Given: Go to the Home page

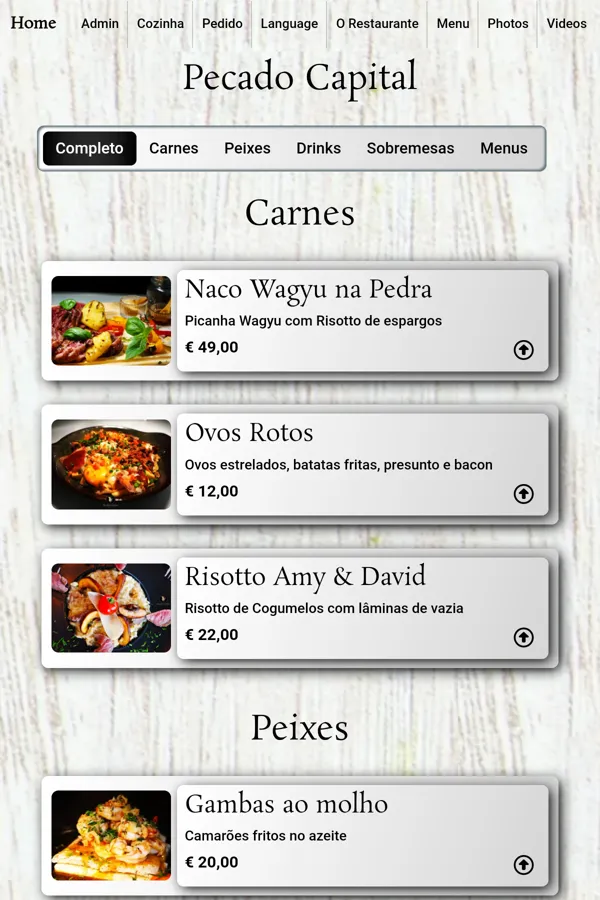Looking at the screenshot, I should 33,23.
